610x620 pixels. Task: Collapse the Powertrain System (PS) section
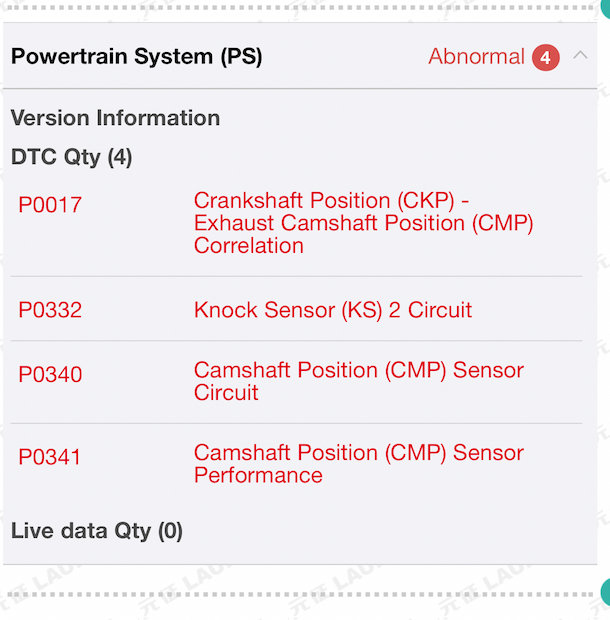pyautogui.click(x=580, y=56)
